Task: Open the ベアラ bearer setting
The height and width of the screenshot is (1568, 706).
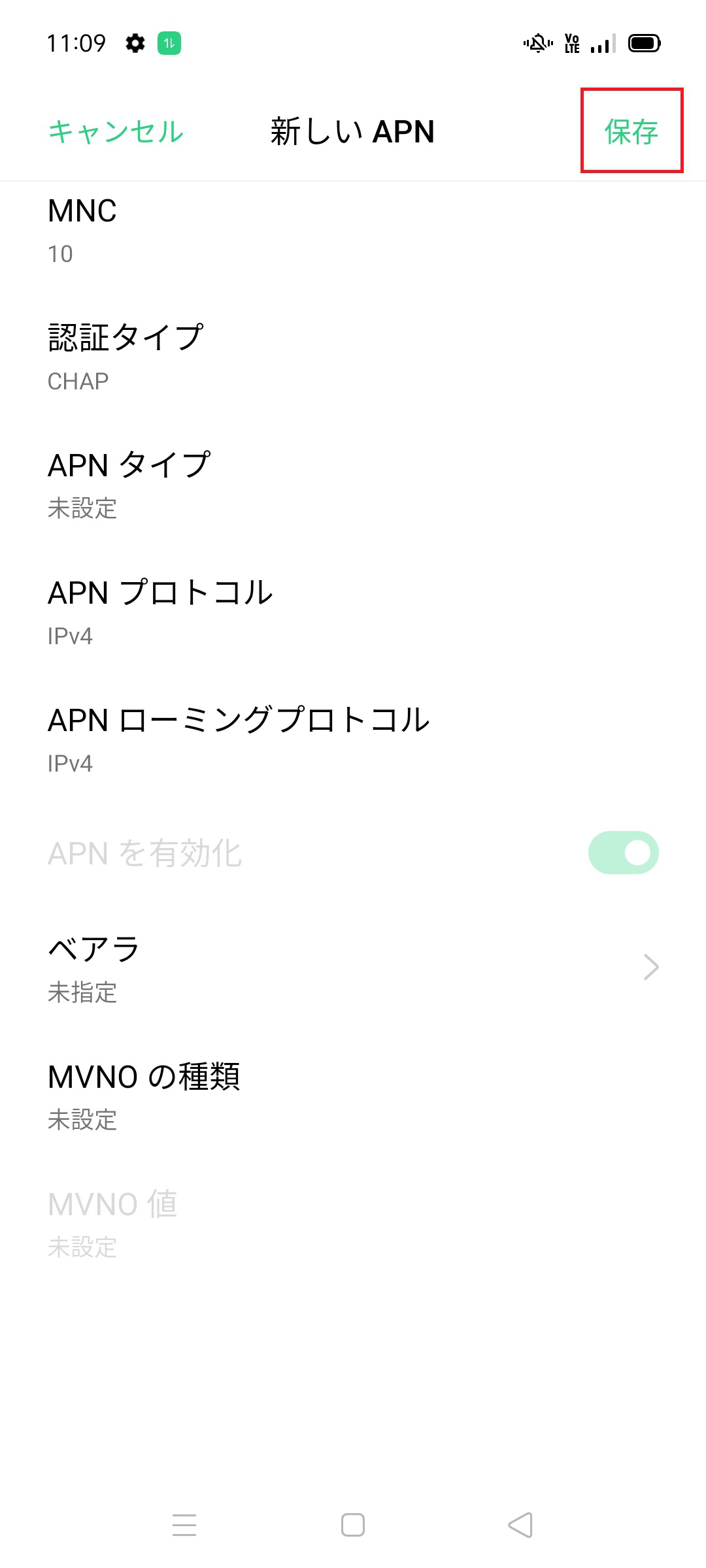Action: coord(353,968)
